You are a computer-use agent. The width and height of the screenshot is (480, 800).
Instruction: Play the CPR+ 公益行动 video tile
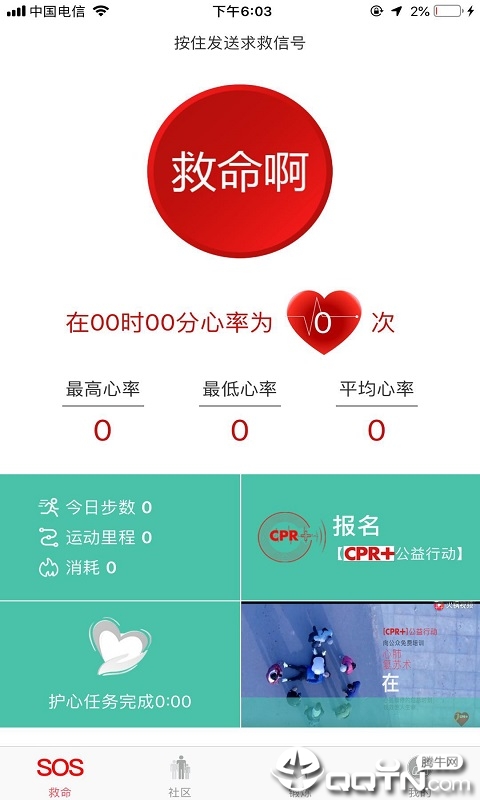pos(361,664)
